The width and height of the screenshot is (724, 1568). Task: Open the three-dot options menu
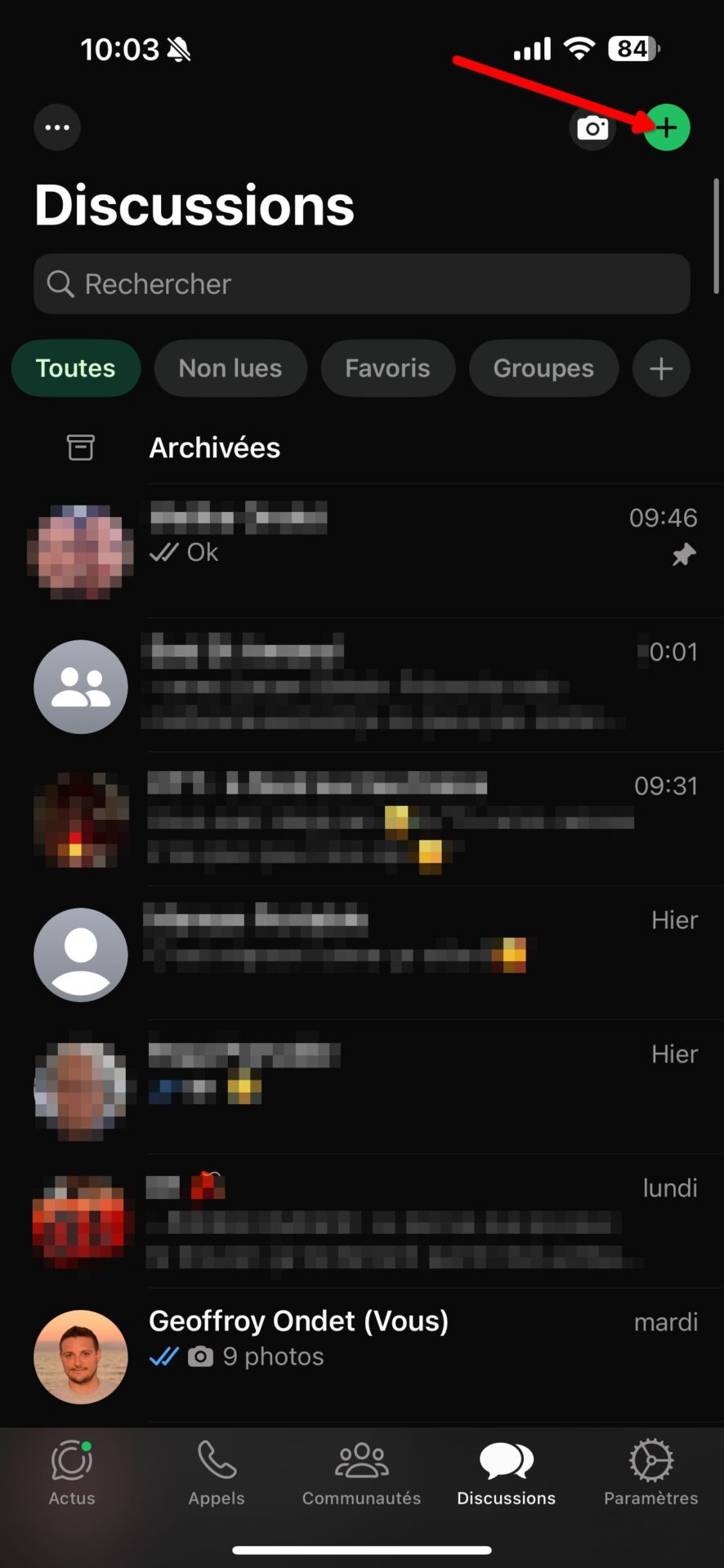coord(57,127)
